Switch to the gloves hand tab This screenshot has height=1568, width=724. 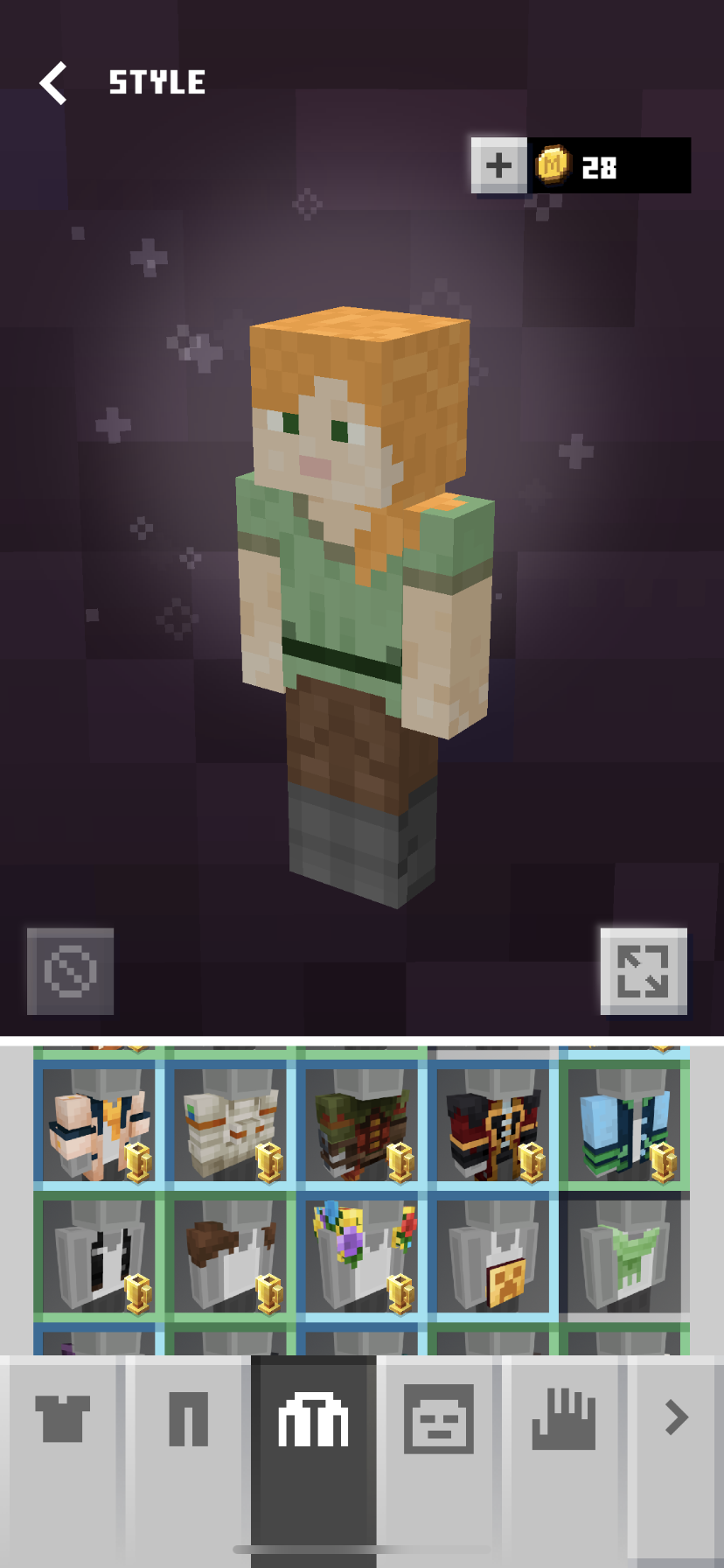[564, 1417]
